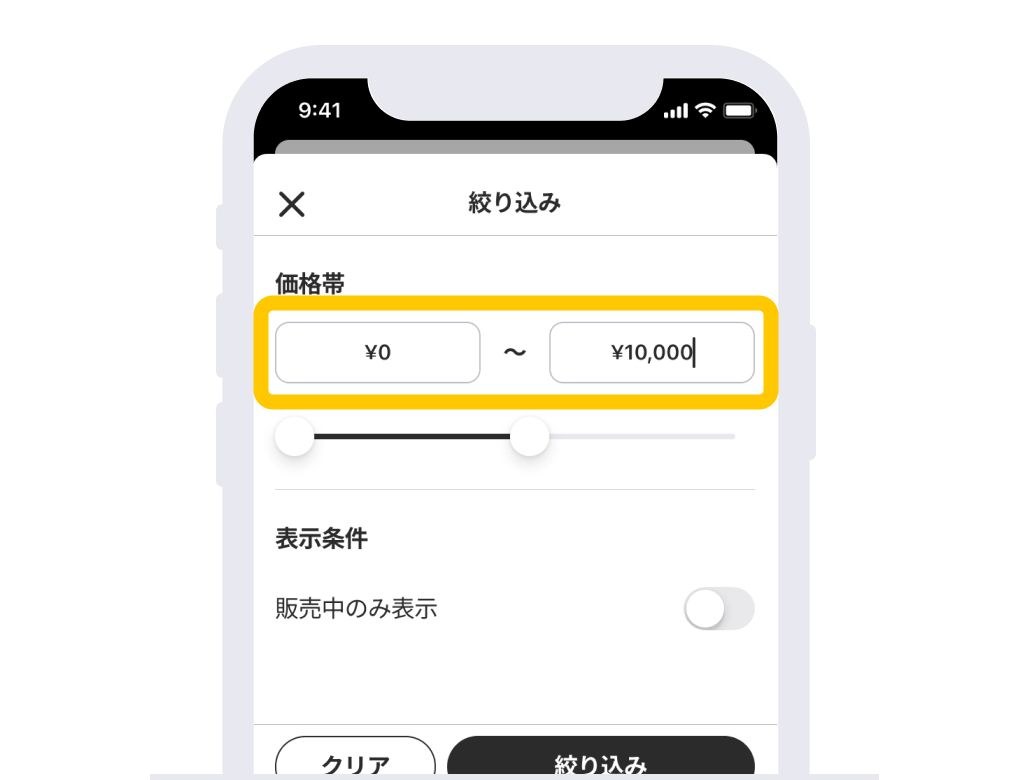Reset filters with the クリア button
The height and width of the screenshot is (780, 1029).
point(355,761)
